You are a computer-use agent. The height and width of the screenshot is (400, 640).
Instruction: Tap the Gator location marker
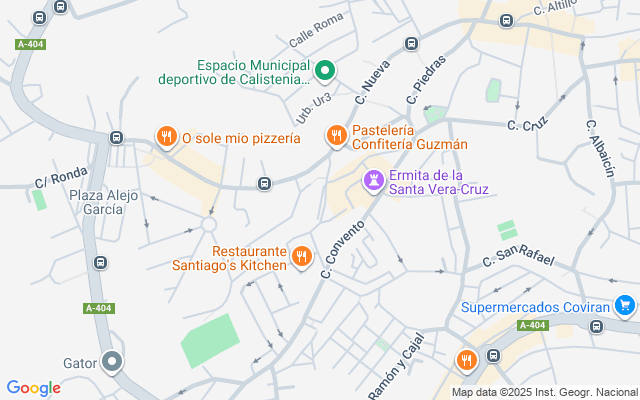113,361
